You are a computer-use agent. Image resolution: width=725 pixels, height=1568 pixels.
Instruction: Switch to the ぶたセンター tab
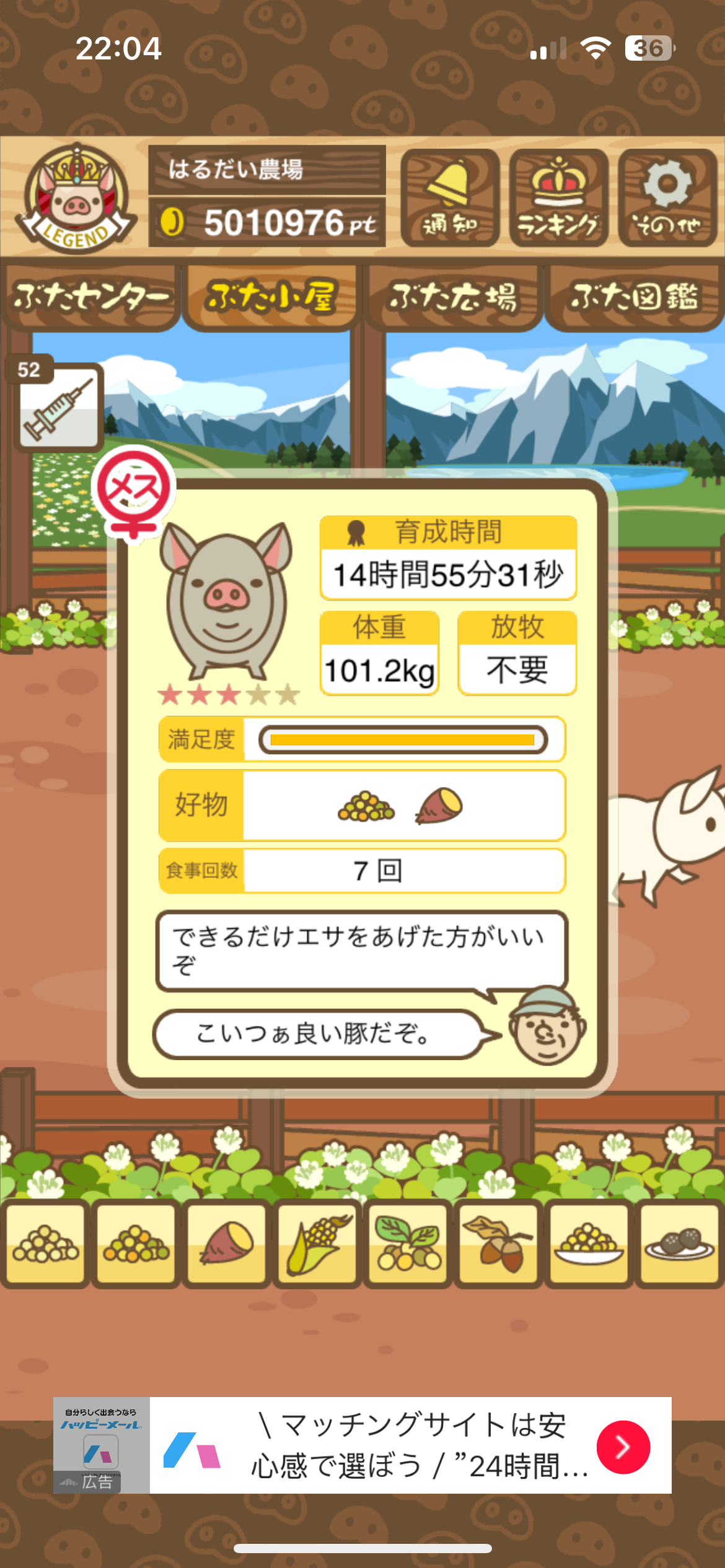tap(91, 298)
